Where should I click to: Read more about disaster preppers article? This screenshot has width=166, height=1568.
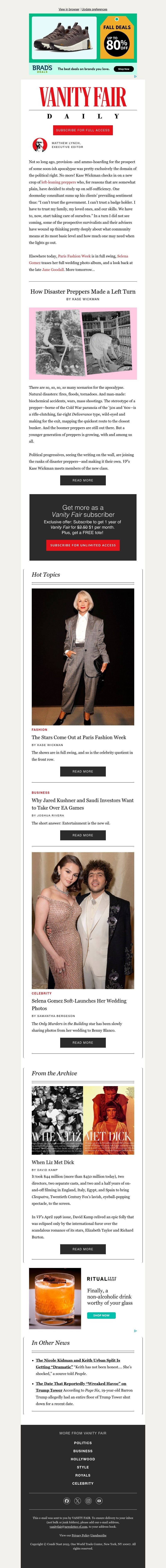click(83, 480)
